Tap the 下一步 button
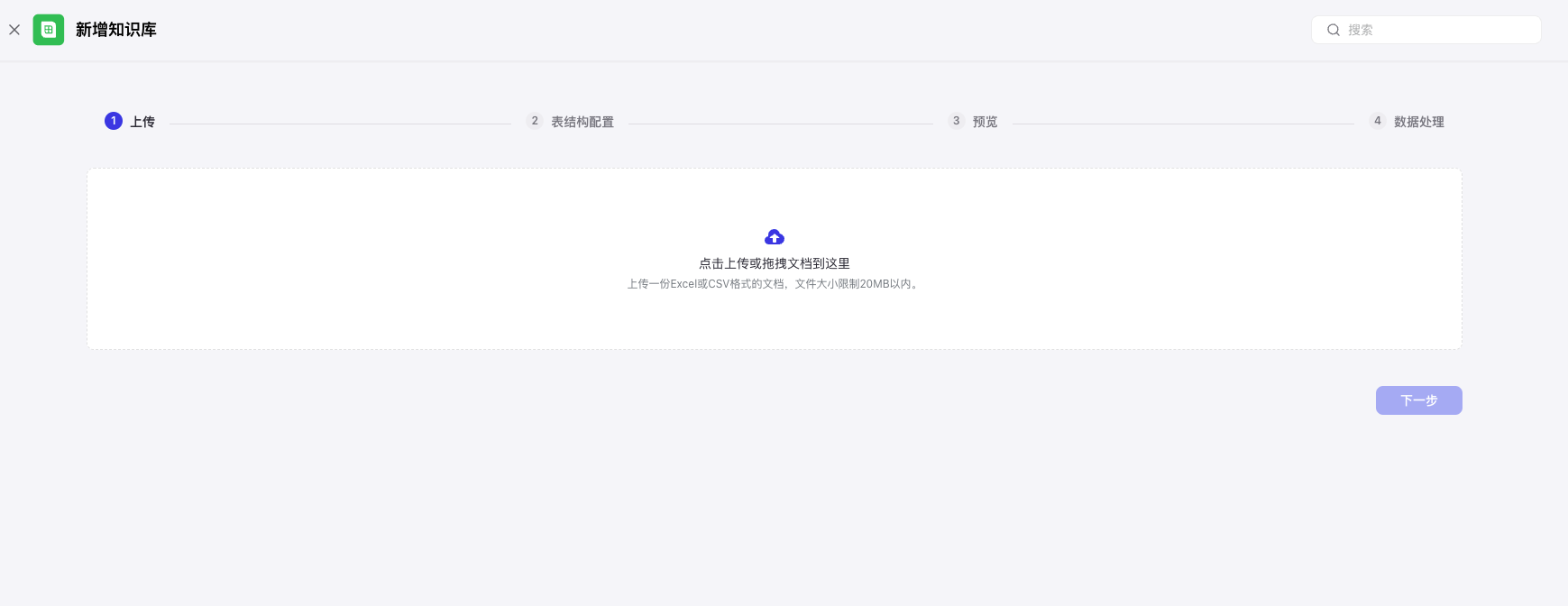Screen dimensions: 1568x606 click(x=1418, y=400)
